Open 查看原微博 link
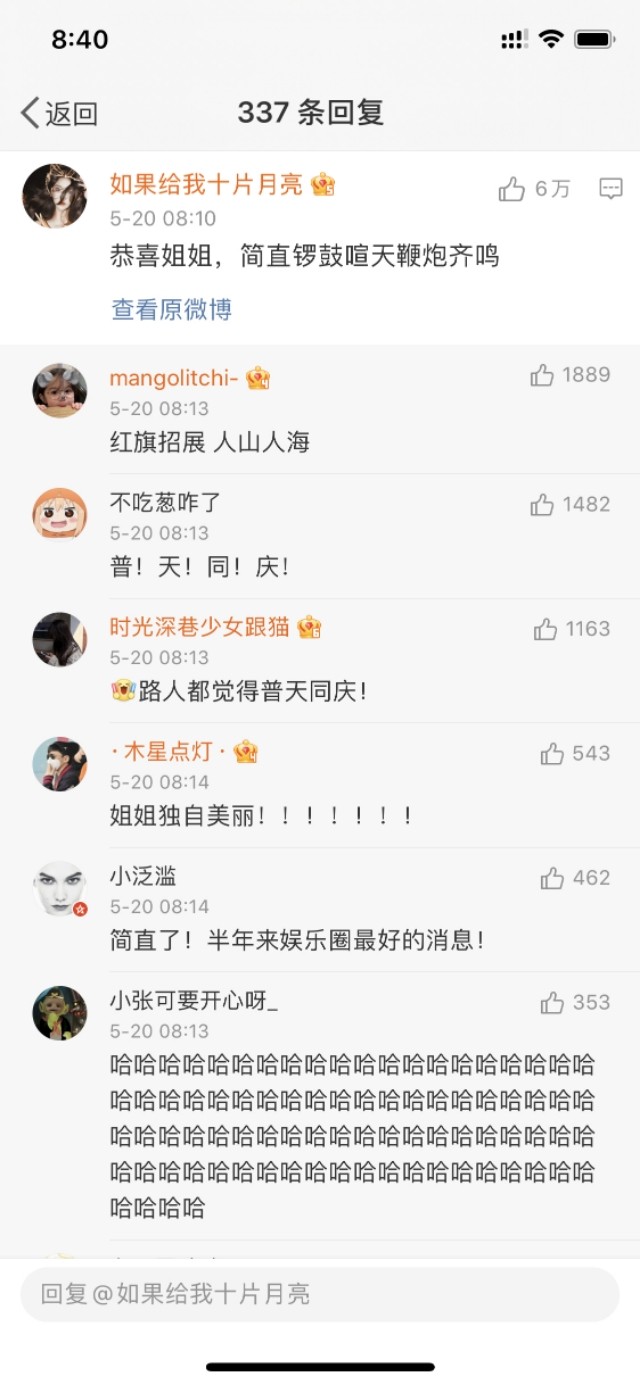 171,309
